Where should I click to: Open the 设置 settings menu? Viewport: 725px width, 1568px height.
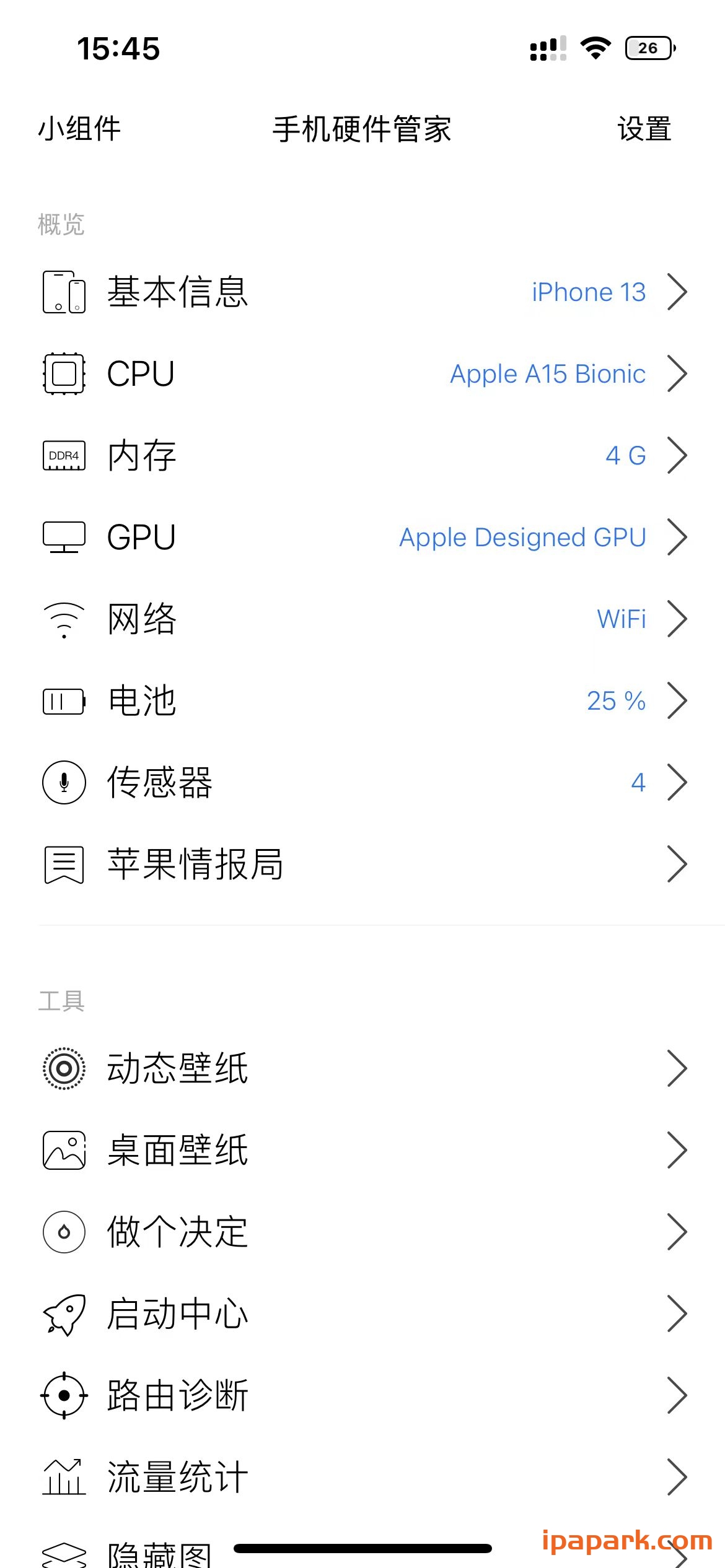642,128
